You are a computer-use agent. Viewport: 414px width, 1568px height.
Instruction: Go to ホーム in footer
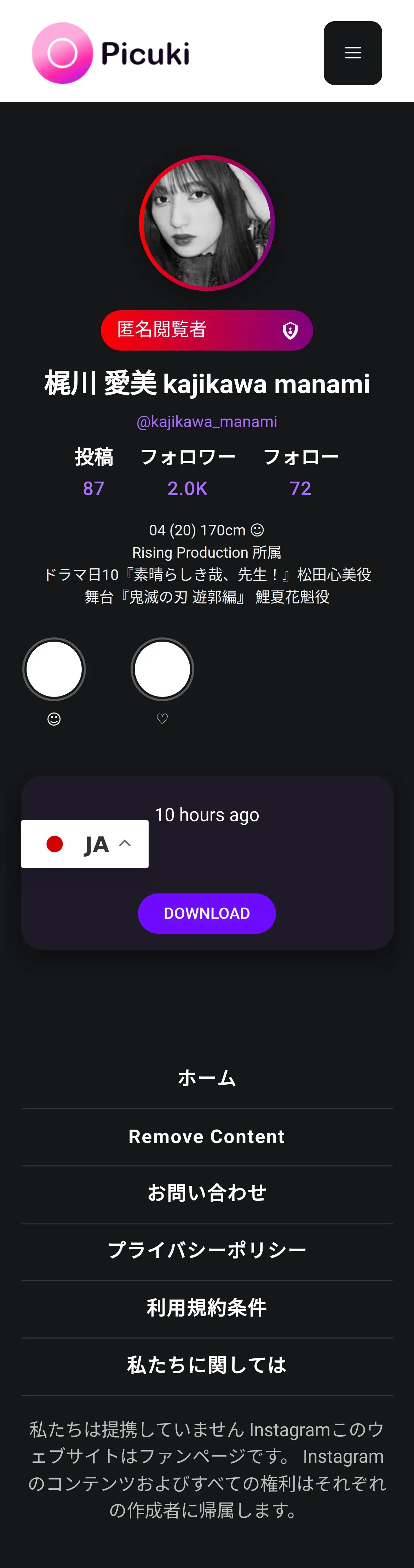coord(207,1079)
